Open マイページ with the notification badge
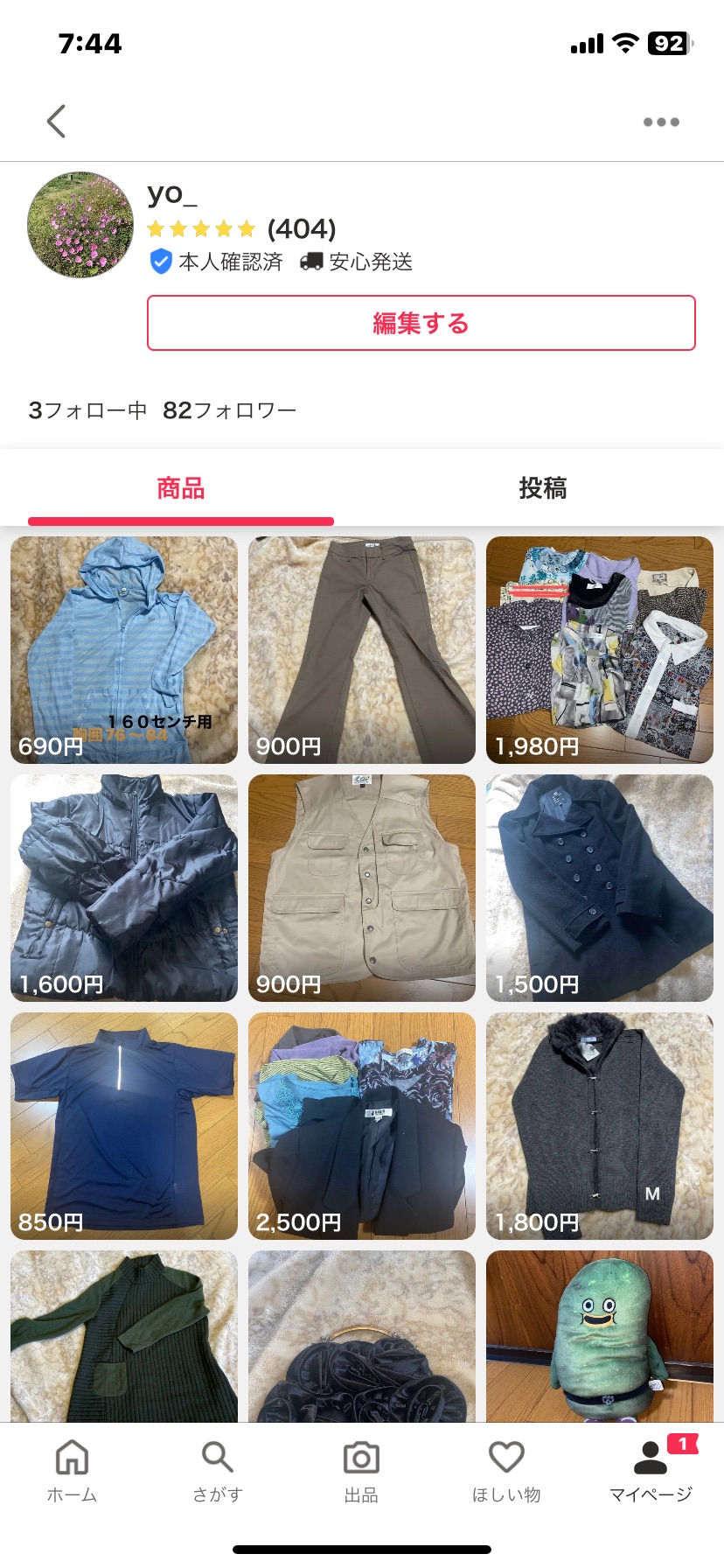 pyautogui.click(x=651, y=1472)
